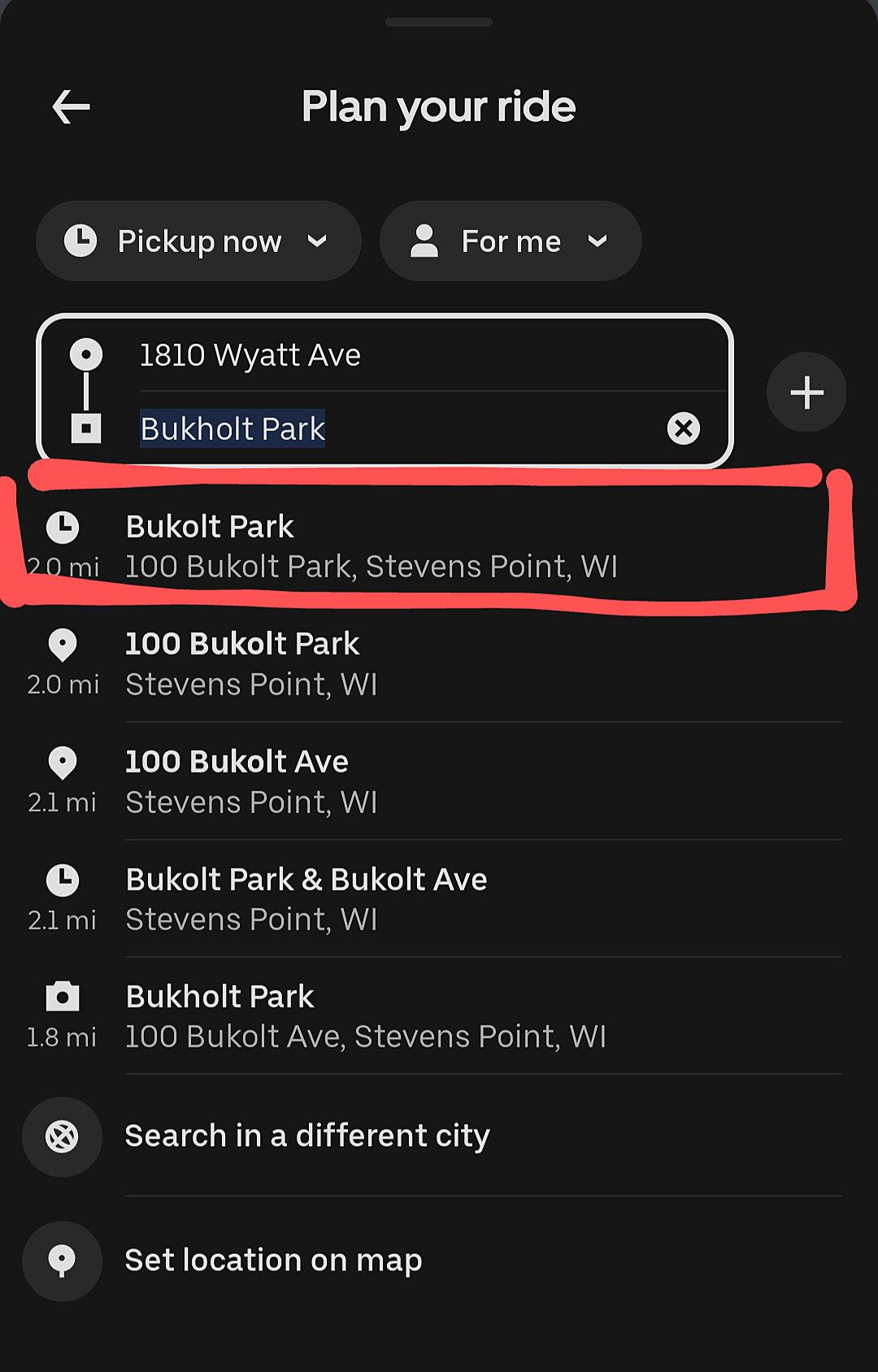Go back using the arrow
The height and width of the screenshot is (1372, 878).
(71, 107)
